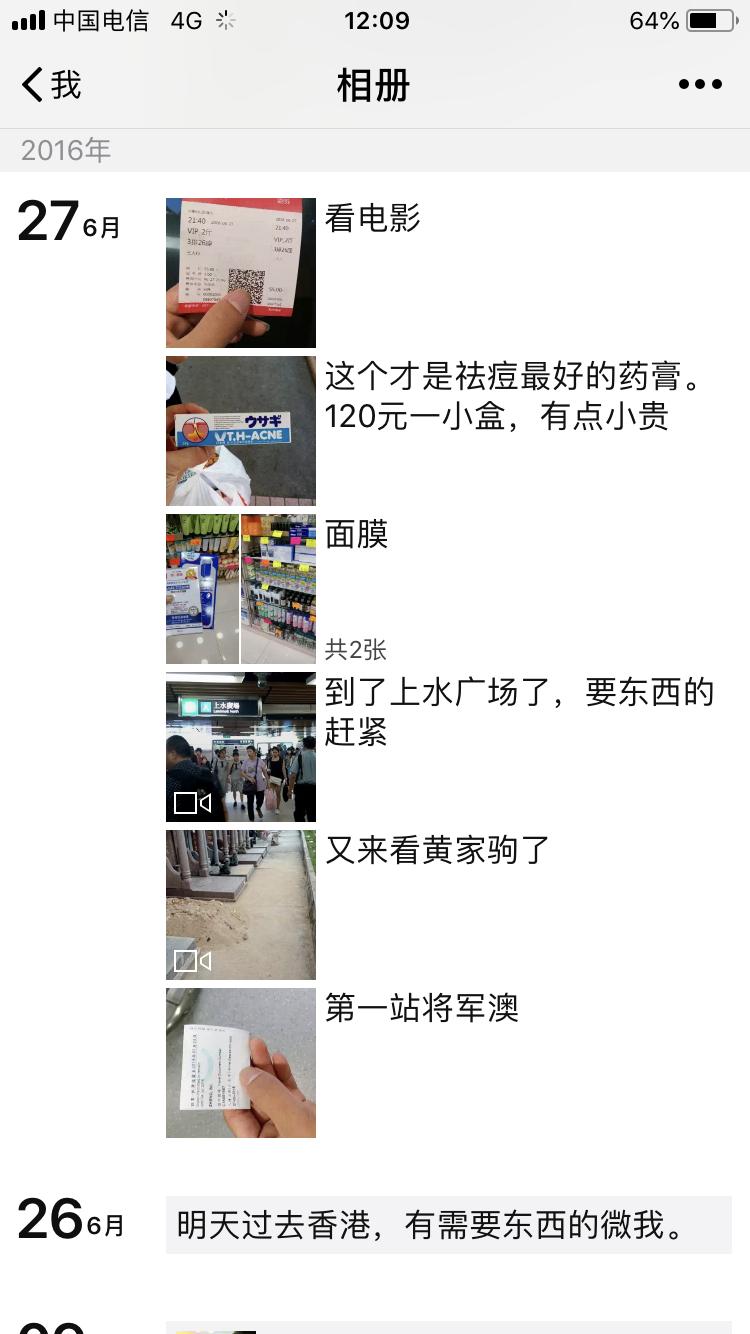Tap the 相册 title in the header

coord(375,86)
